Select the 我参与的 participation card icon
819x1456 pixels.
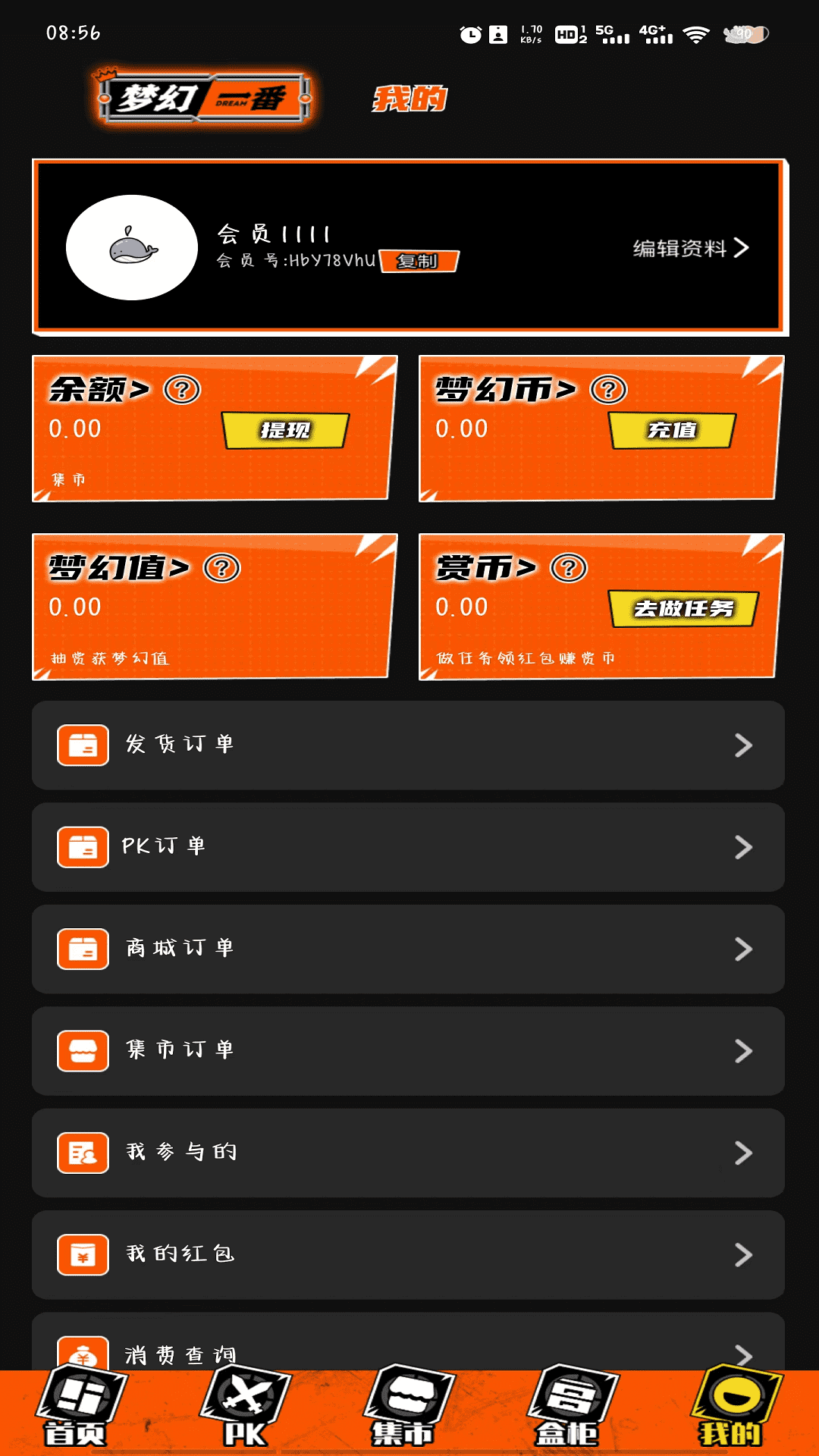pos(83,1153)
